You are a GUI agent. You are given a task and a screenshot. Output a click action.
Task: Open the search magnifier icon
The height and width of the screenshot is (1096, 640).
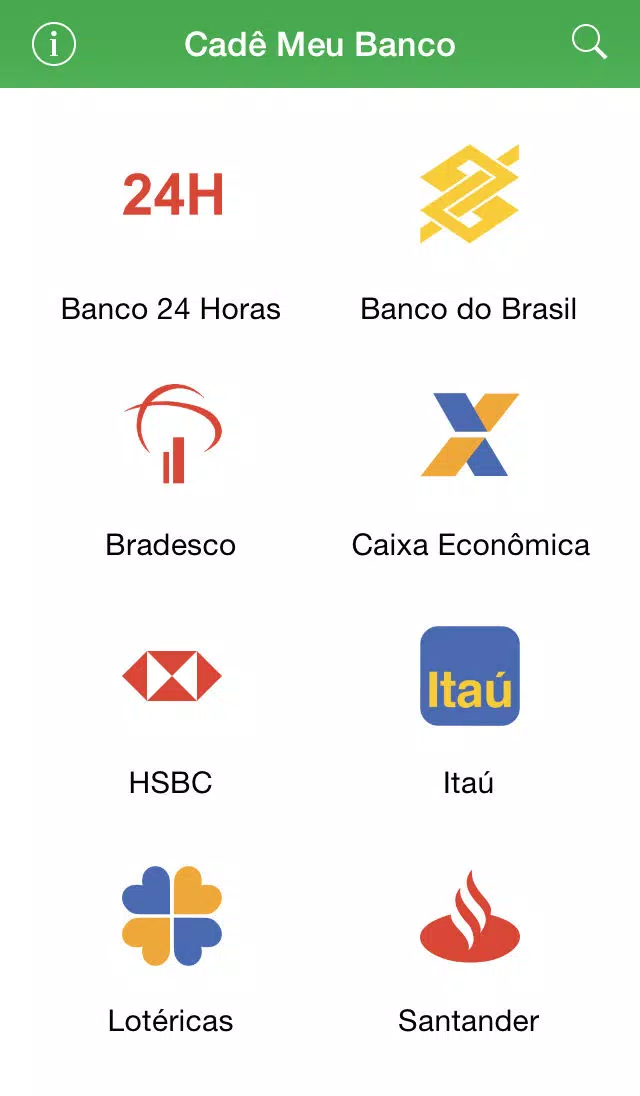point(589,42)
